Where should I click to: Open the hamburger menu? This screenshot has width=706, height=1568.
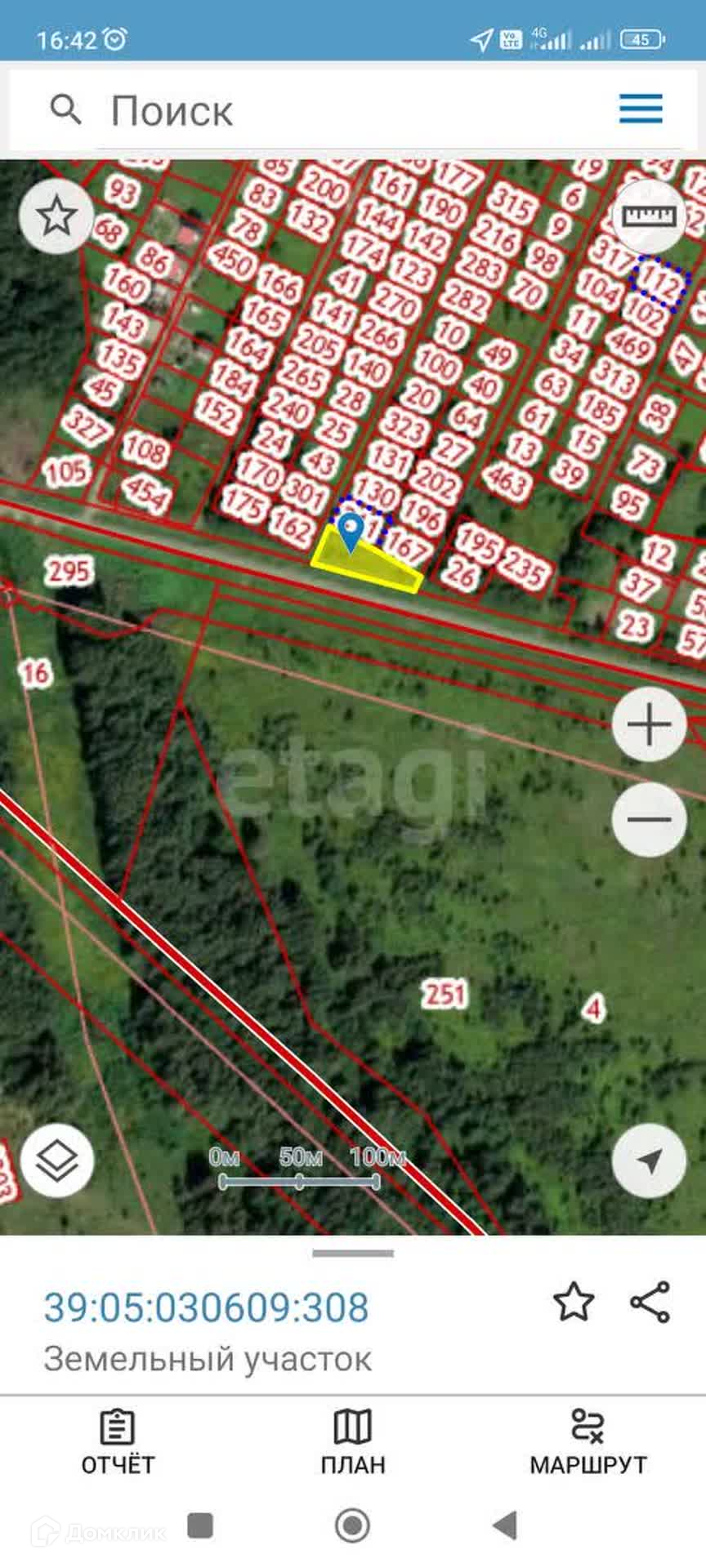click(x=641, y=109)
